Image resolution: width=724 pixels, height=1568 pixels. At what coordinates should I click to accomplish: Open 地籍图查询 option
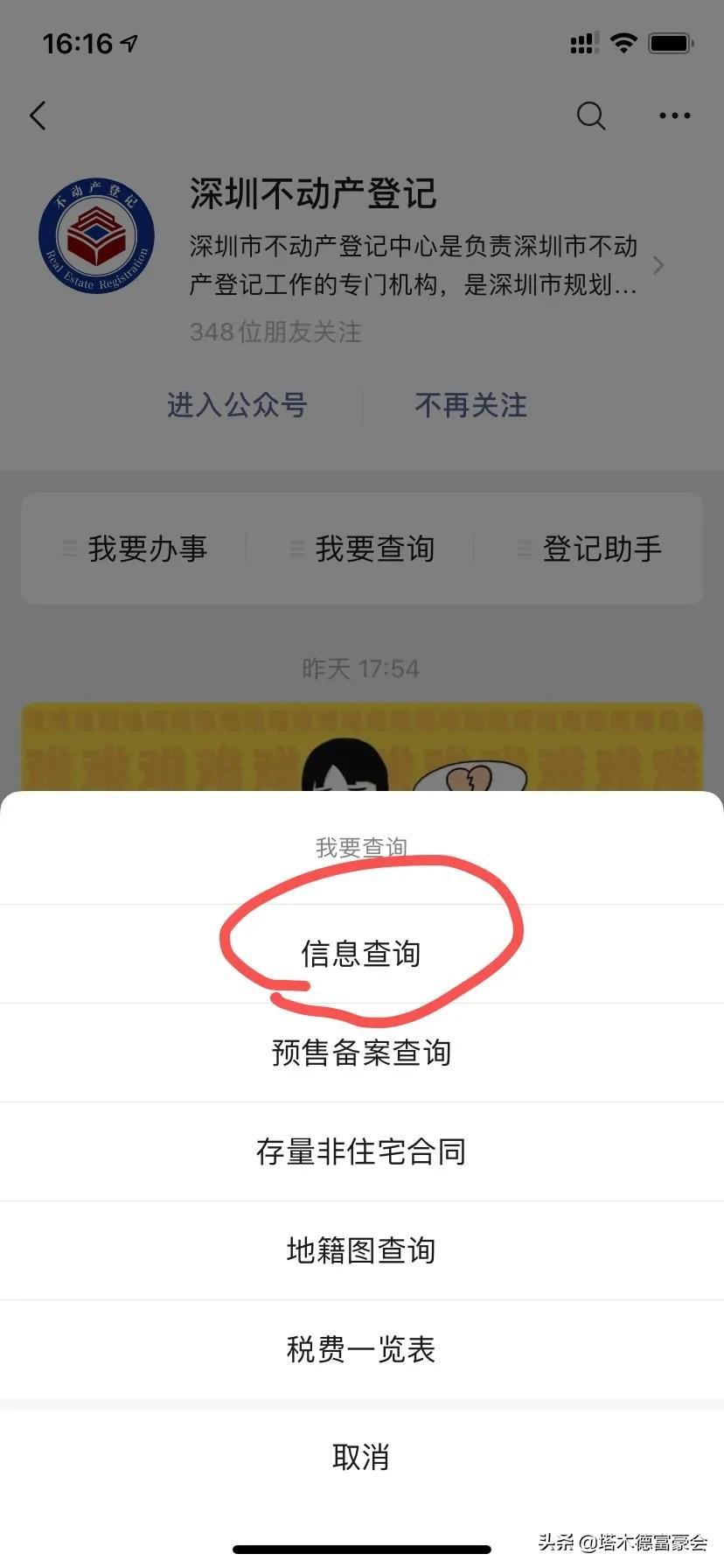coord(361,1250)
